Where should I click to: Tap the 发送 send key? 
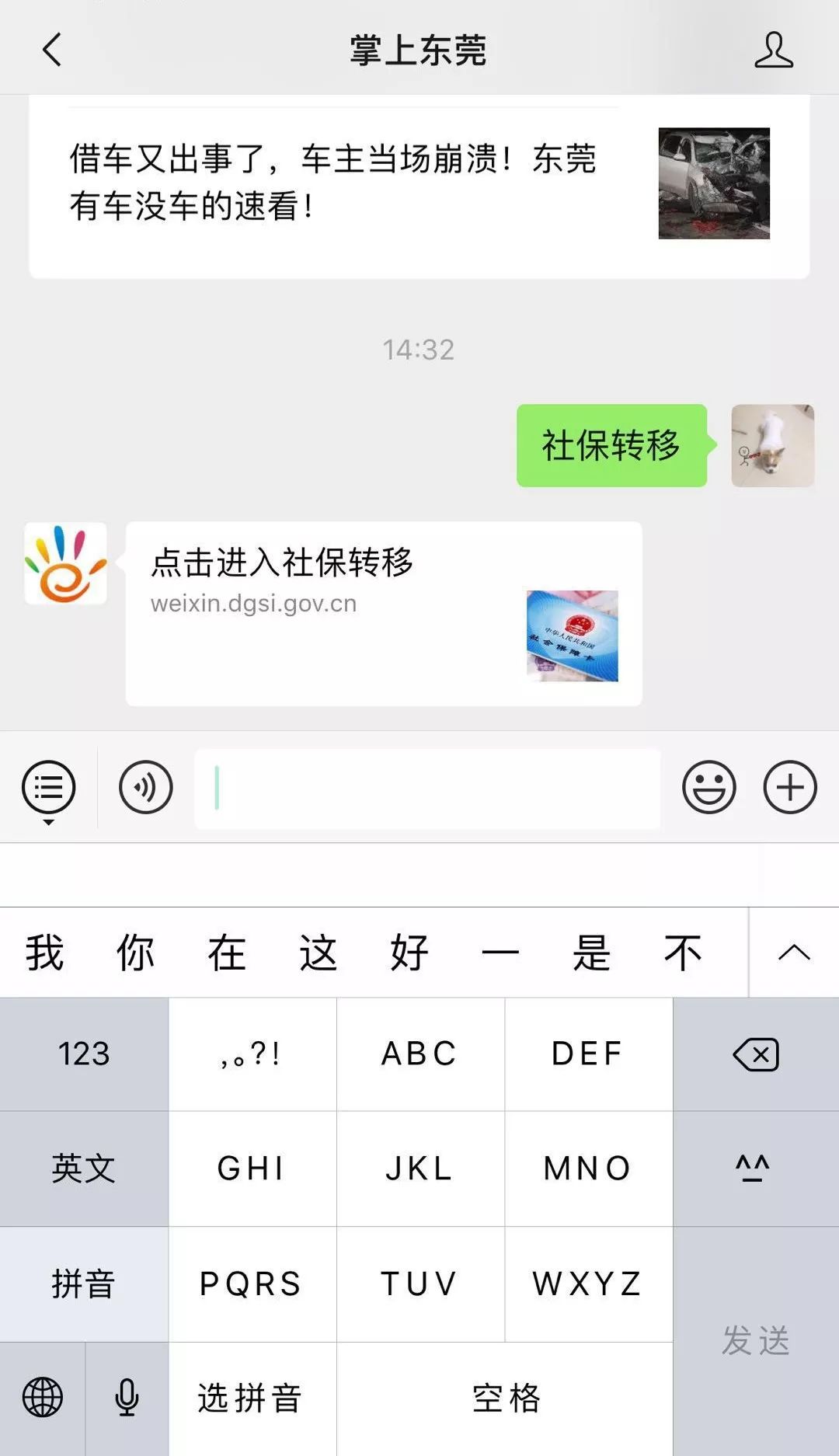pyautogui.click(x=755, y=1340)
